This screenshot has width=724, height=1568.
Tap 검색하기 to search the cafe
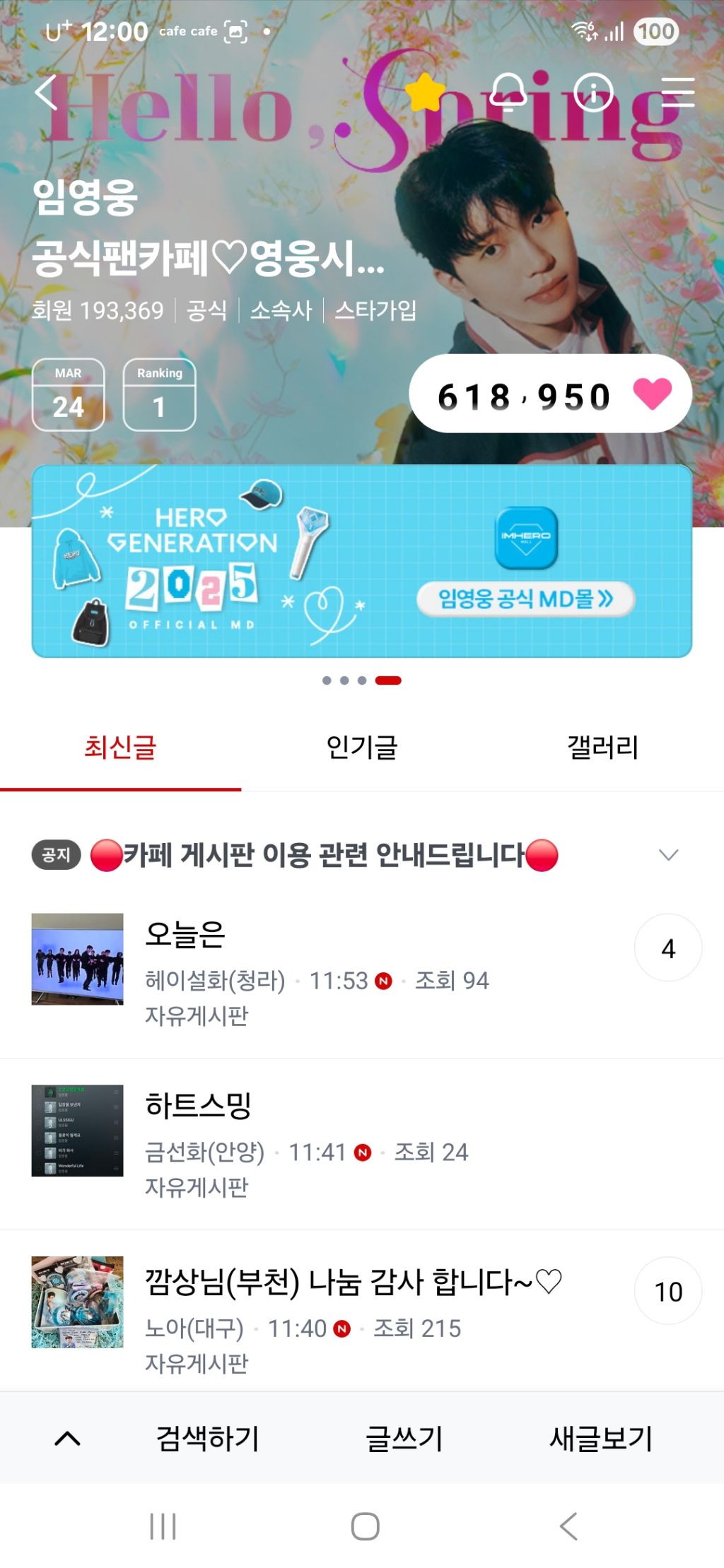(x=208, y=1438)
